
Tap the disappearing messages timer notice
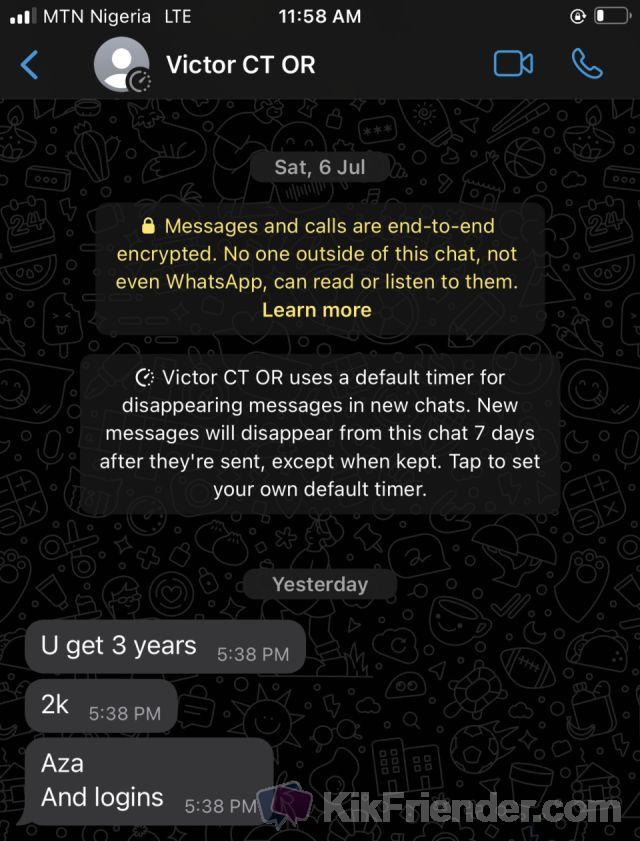319,434
